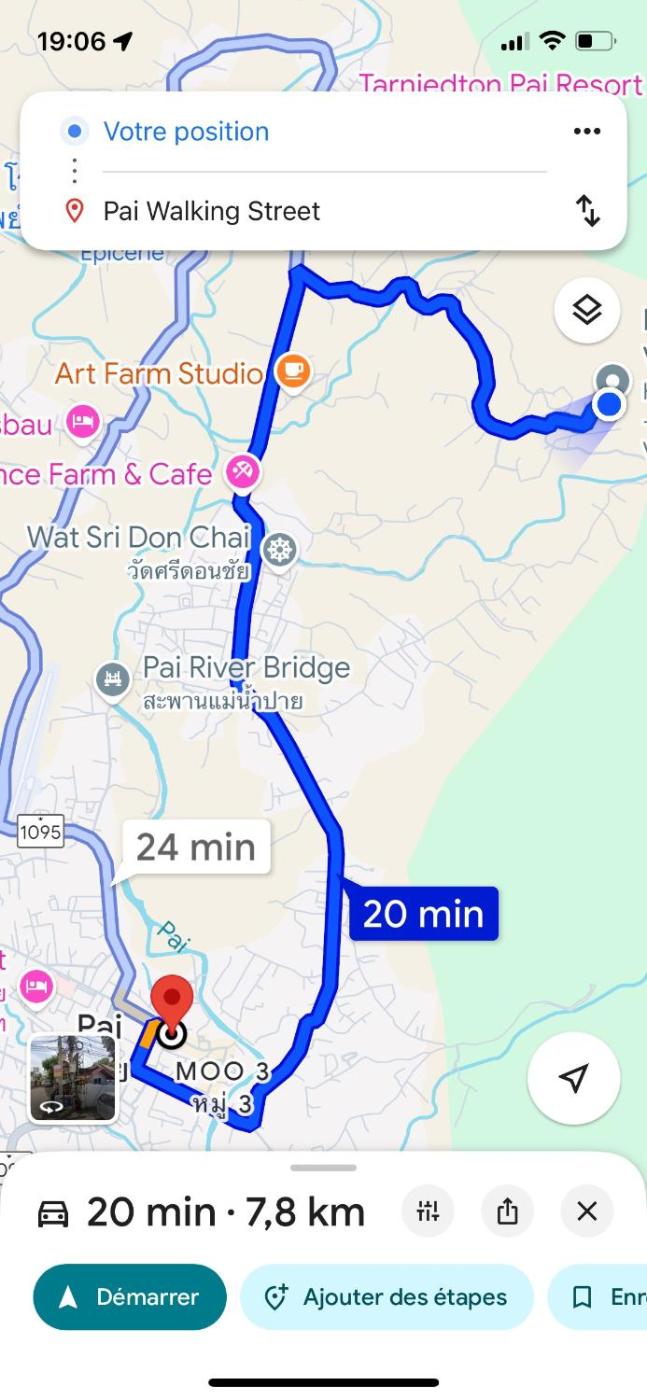Image resolution: width=647 pixels, height=1400 pixels.
Task: View Art Farm Studio on the map
Action: tap(293, 372)
